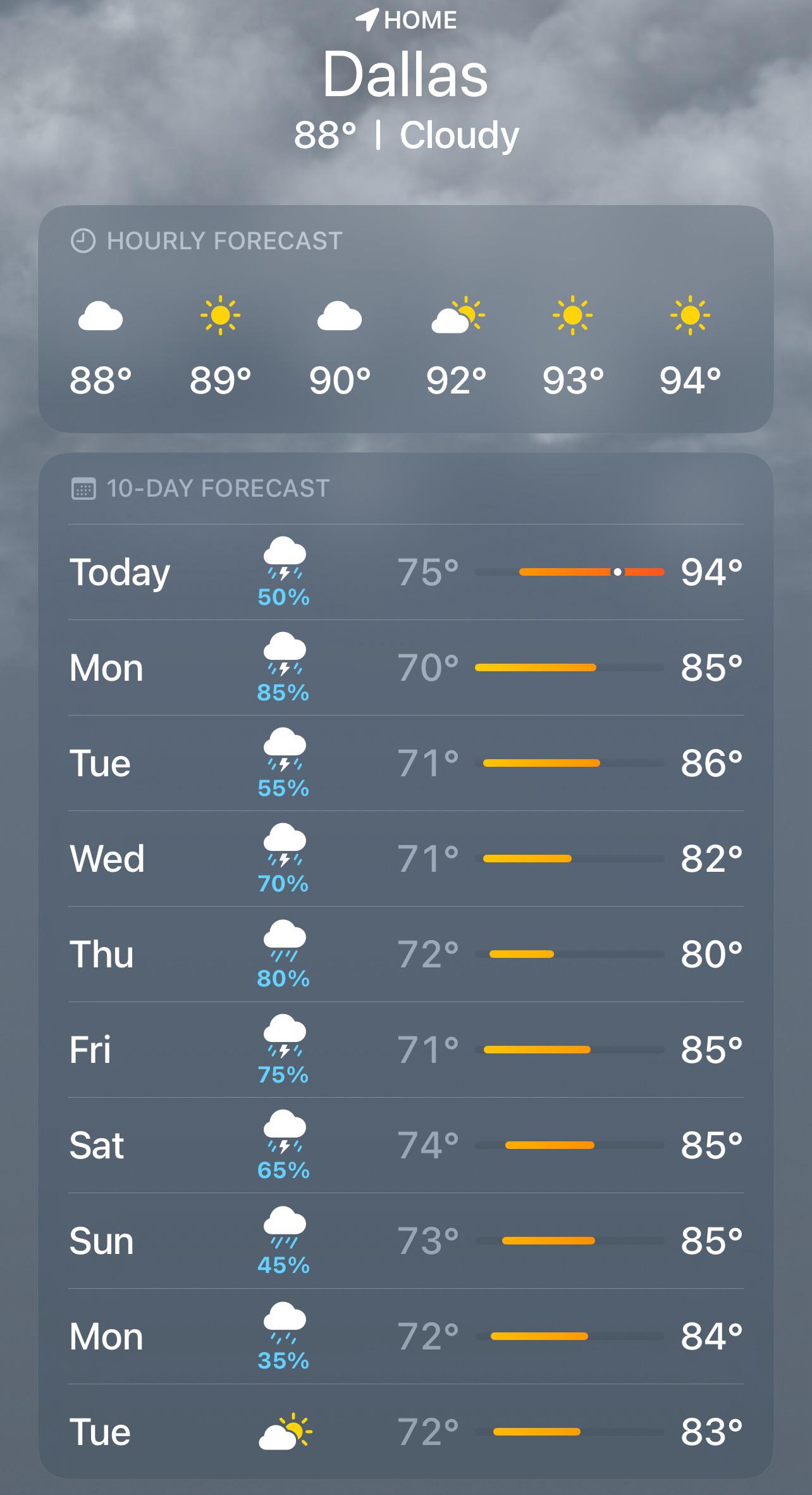Screen dimensions: 812x1495
Task: Open the Mon row with 85% rain
Action: pos(406,667)
